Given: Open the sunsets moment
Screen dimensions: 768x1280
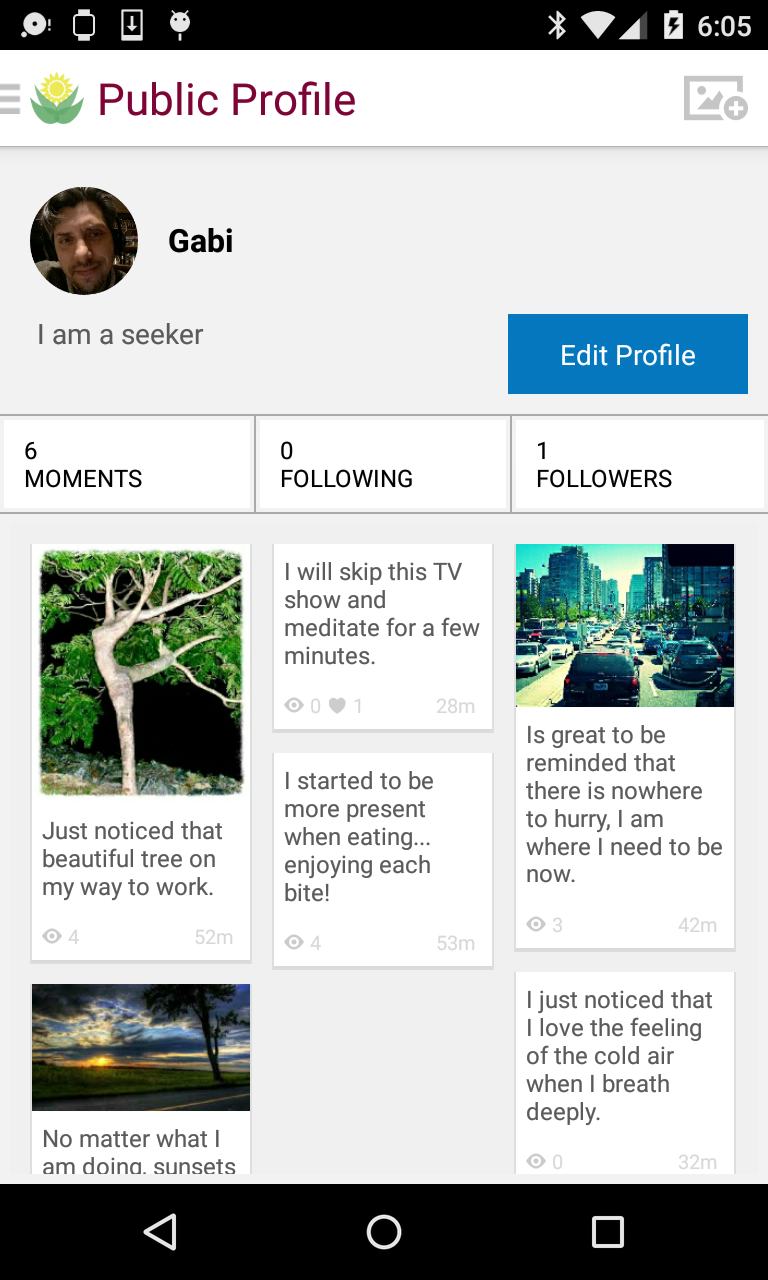Looking at the screenshot, I should pos(141,1078).
